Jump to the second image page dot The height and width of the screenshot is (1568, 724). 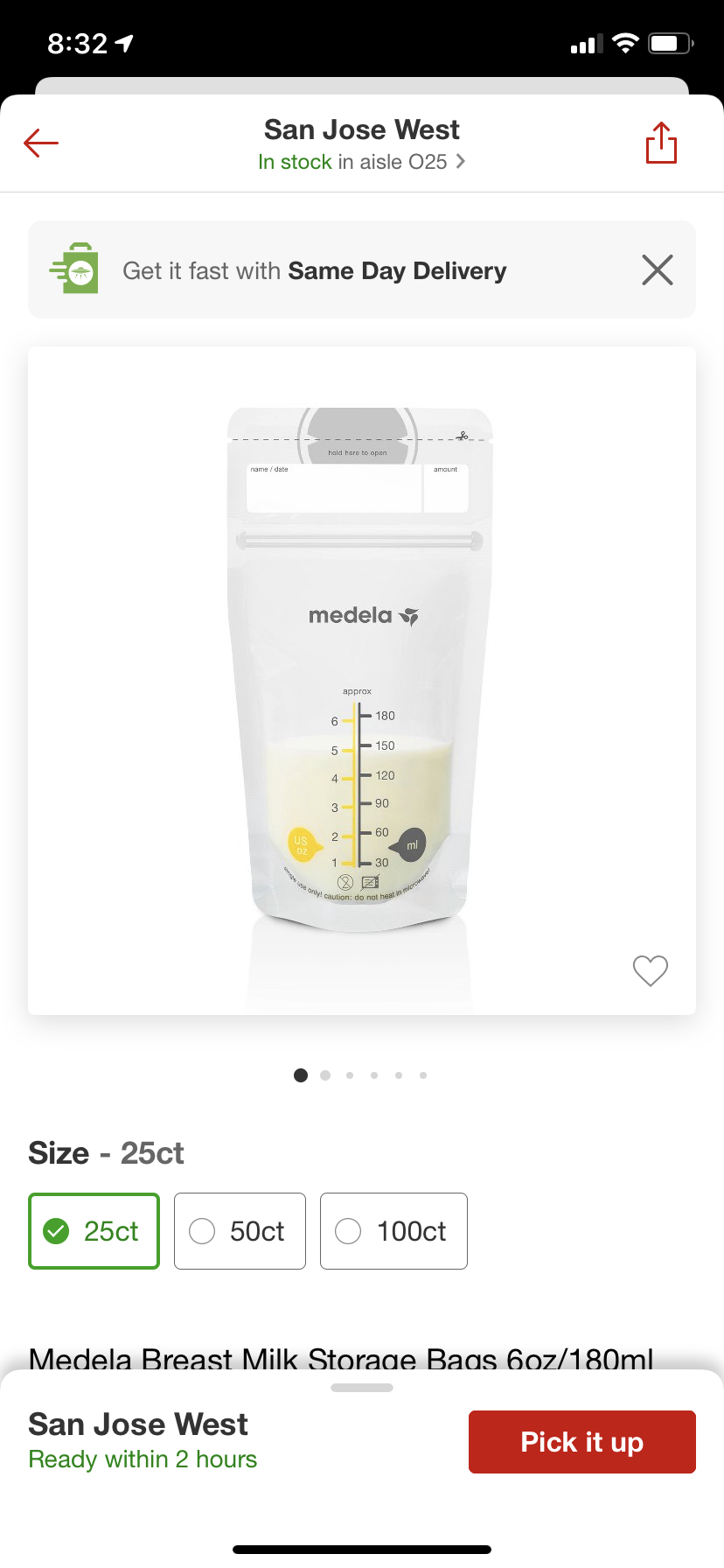tap(325, 1075)
